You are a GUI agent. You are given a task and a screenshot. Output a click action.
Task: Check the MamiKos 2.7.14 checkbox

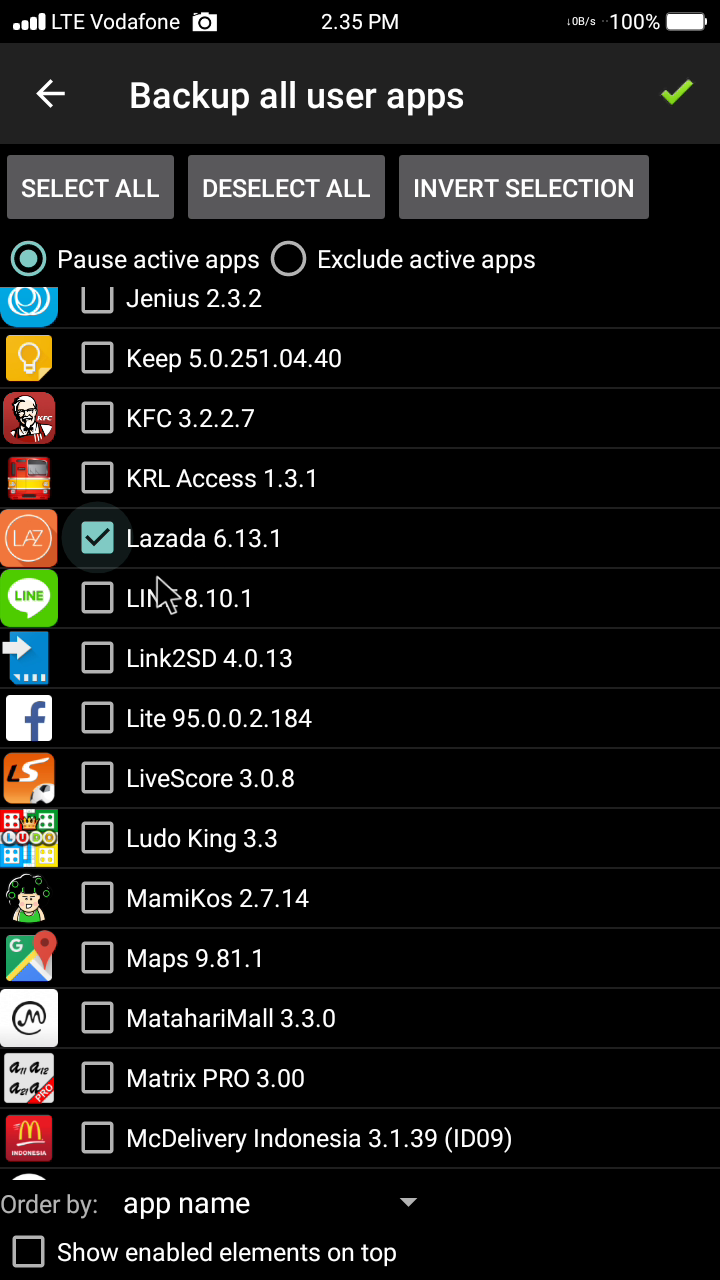coord(97,898)
